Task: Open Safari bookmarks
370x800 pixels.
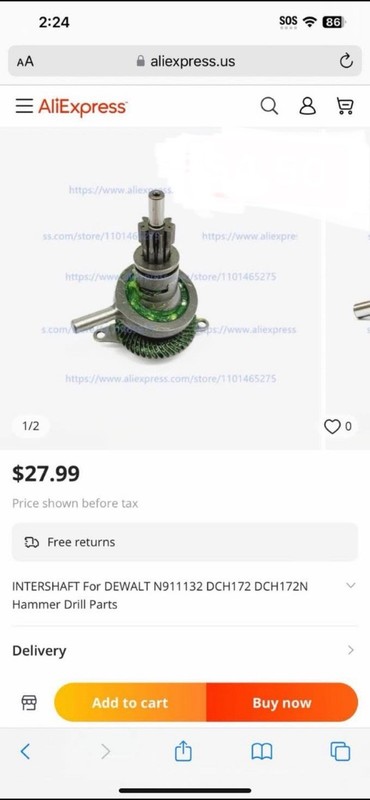Action: (x=262, y=751)
